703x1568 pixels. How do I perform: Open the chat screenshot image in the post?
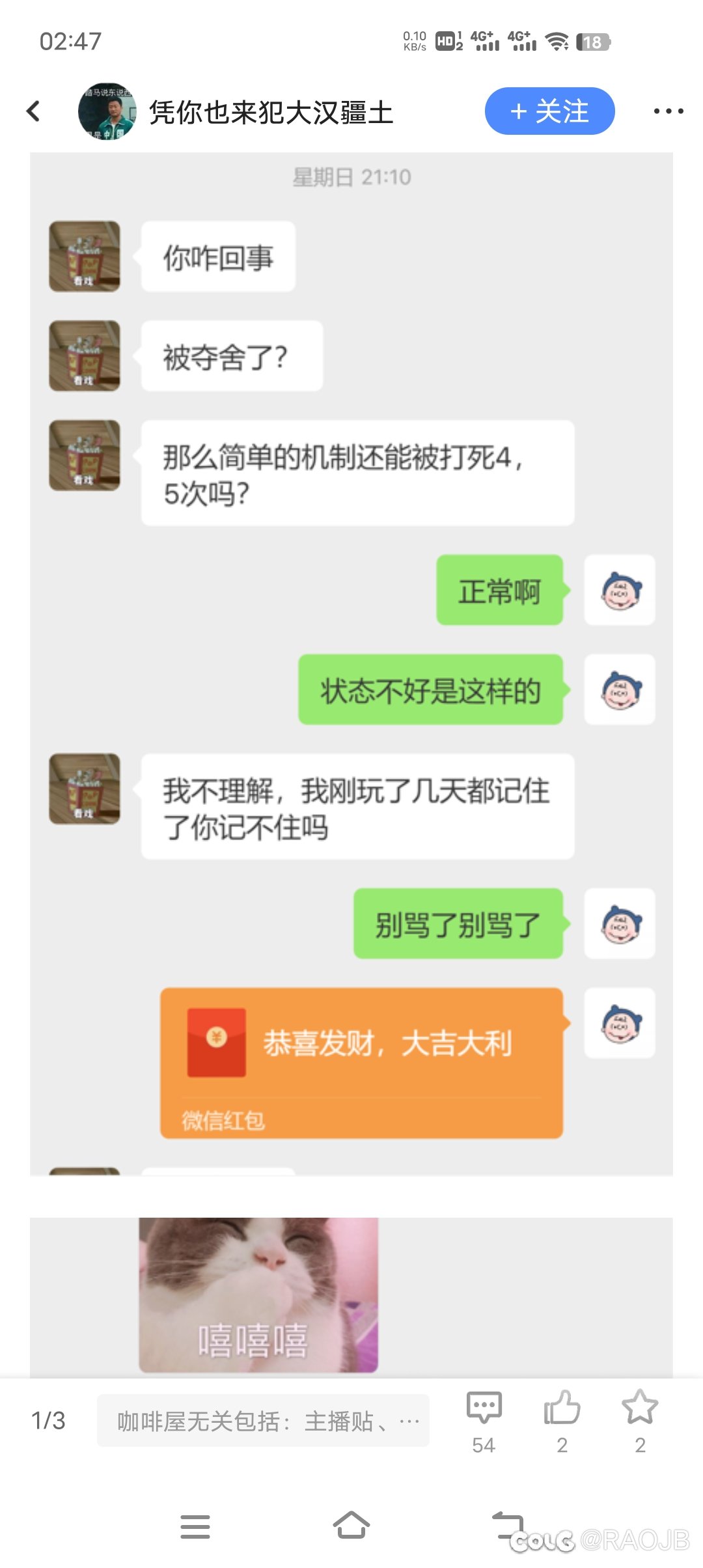click(x=351, y=664)
